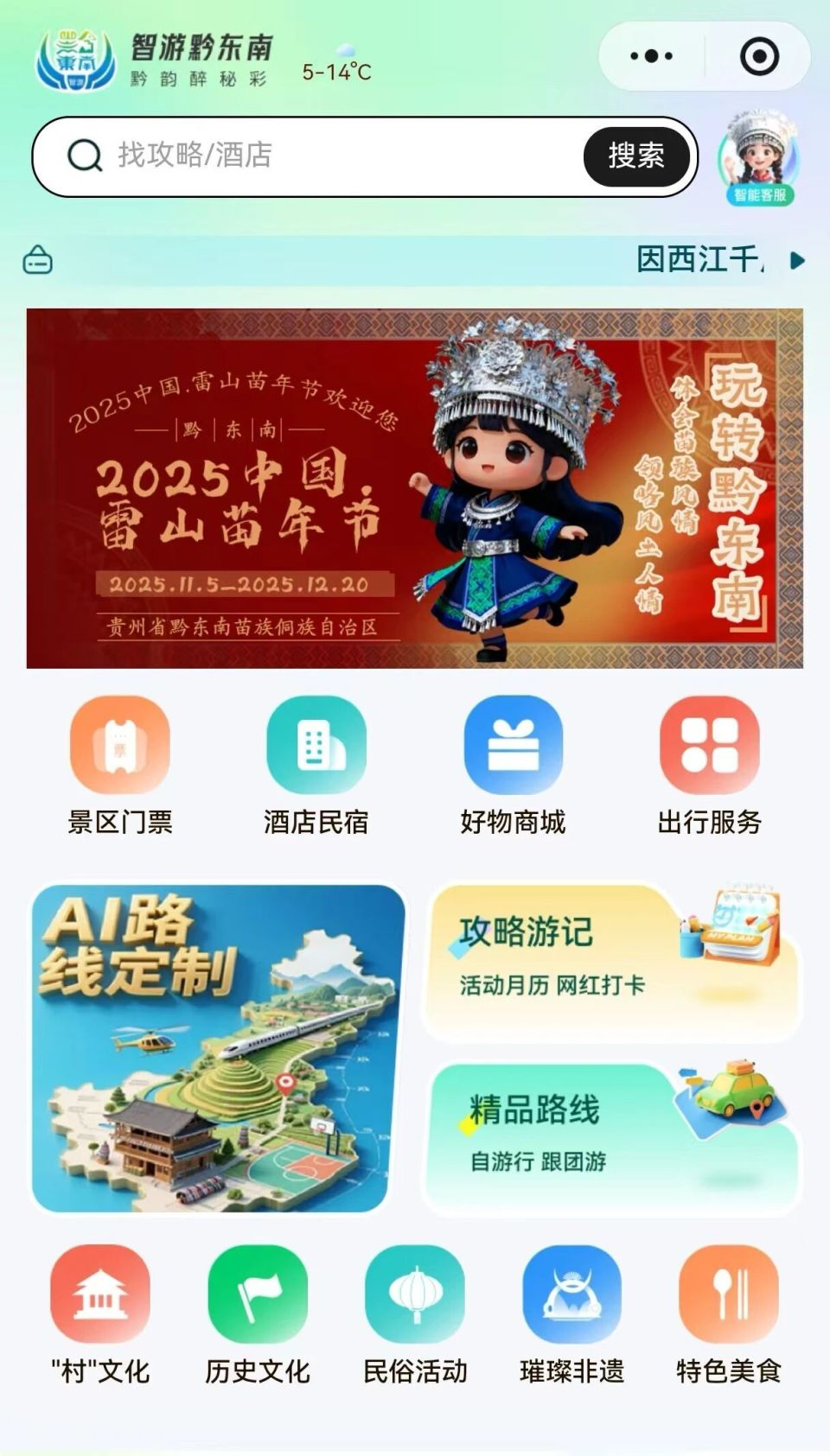Open the 2025 雷山苗年节 festival banner

[x=415, y=488]
